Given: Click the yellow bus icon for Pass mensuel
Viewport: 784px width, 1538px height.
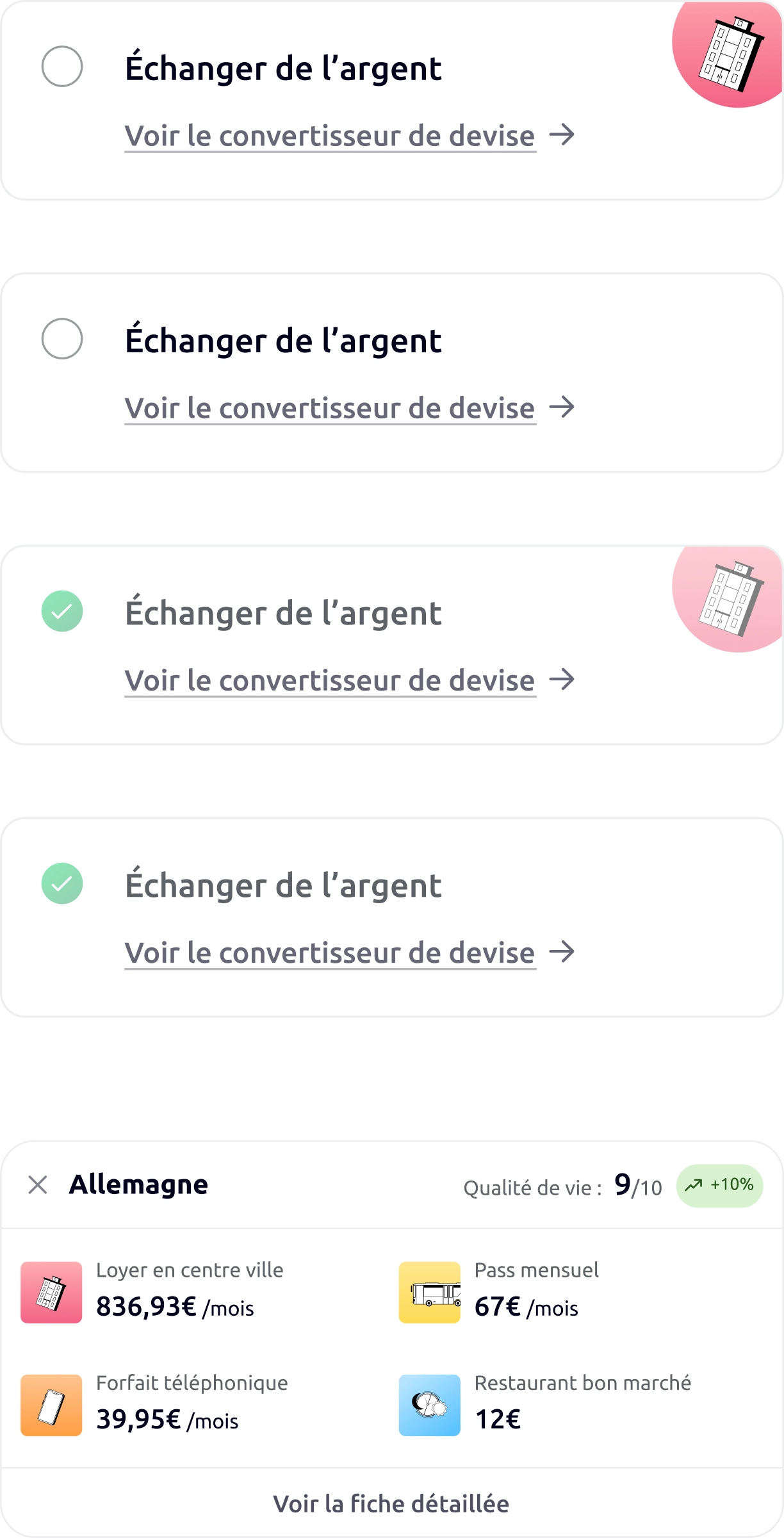Looking at the screenshot, I should 430,1290.
